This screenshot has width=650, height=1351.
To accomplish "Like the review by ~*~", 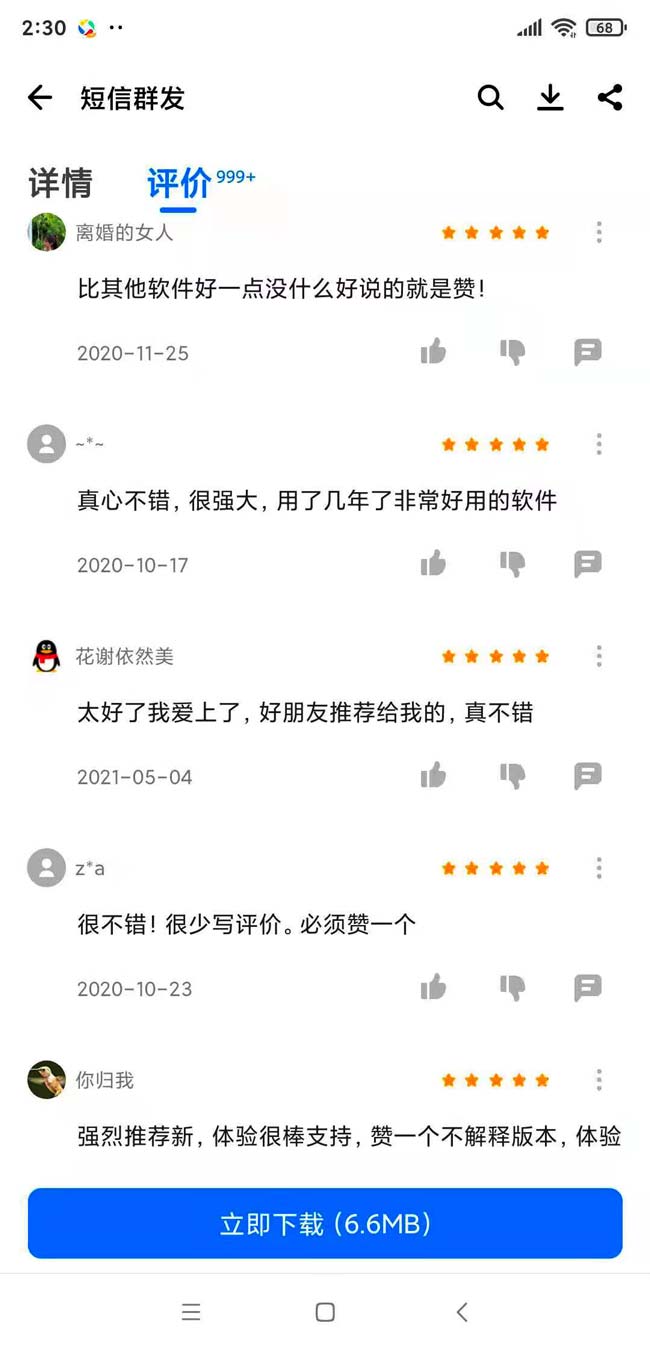I will [433, 563].
